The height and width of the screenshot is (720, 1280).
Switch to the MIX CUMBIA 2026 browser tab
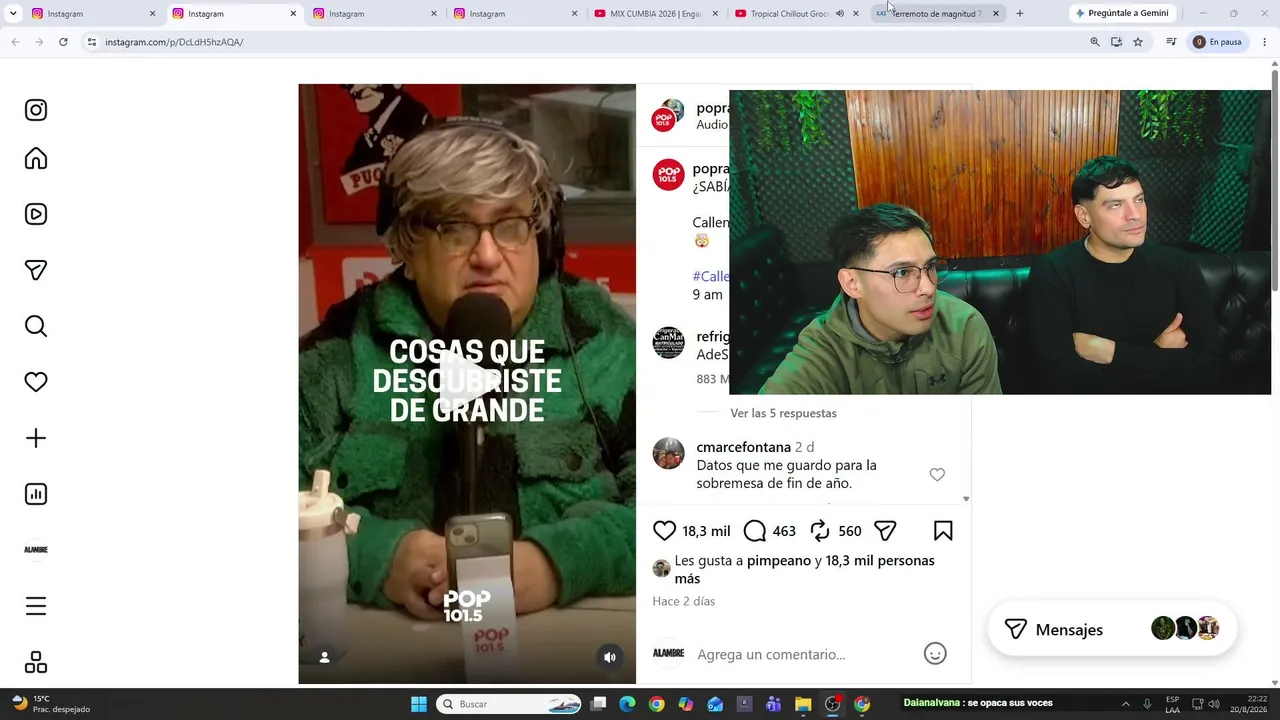(x=655, y=13)
